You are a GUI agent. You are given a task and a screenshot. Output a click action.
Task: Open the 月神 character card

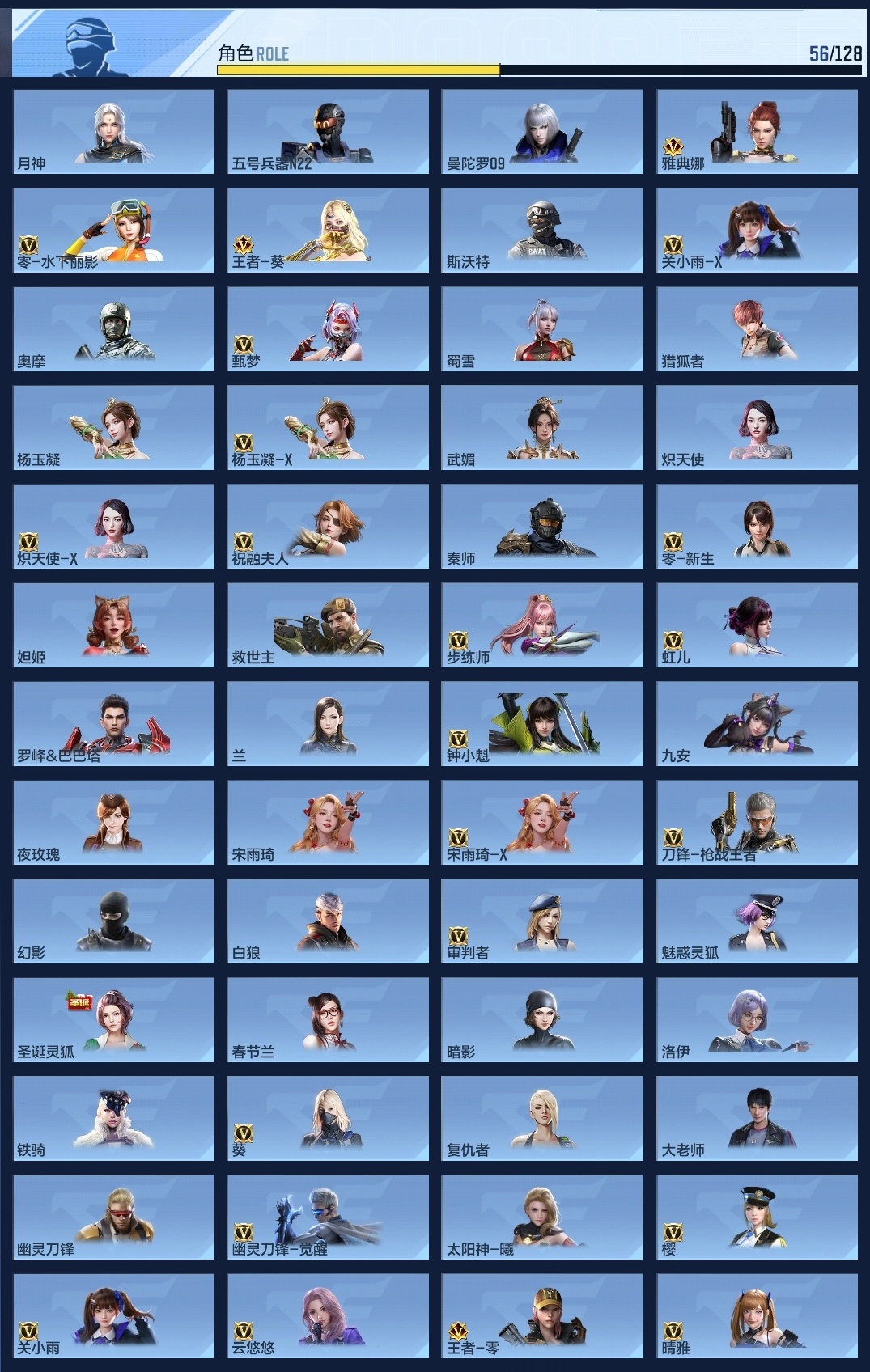[x=114, y=132]
